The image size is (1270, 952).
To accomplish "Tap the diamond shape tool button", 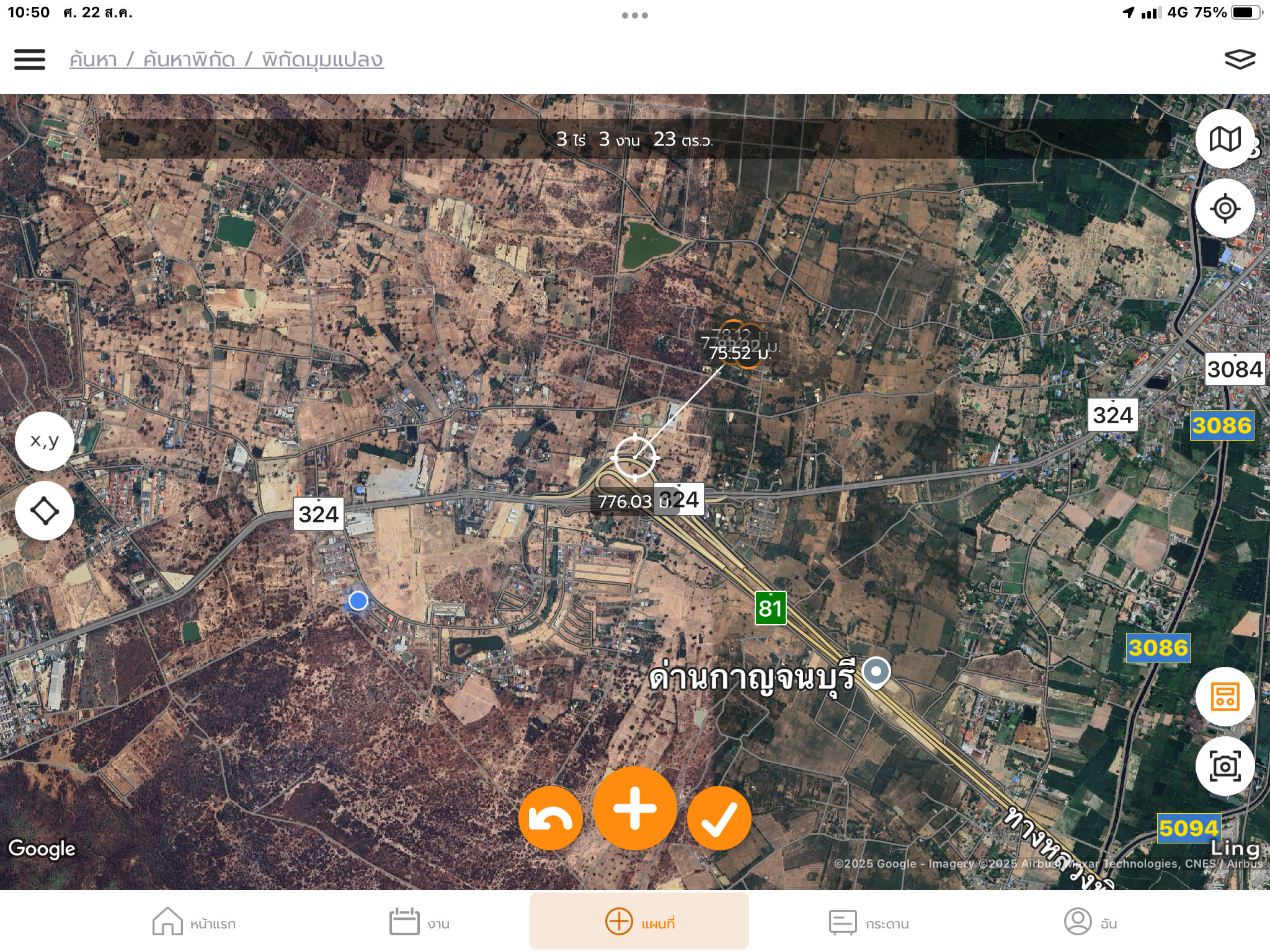I will (x=45, y=511).
